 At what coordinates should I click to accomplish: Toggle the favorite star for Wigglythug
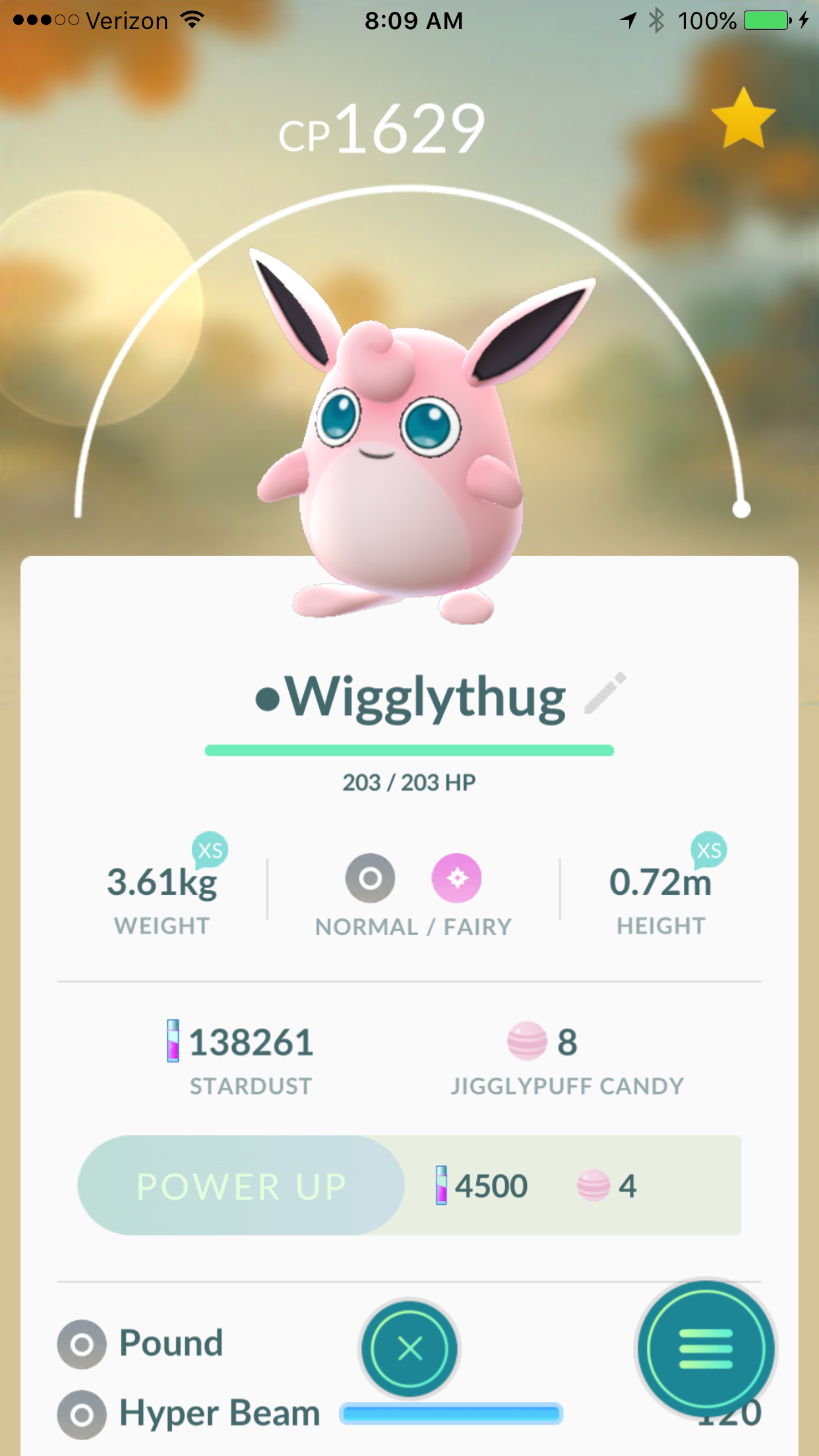(x=743, y=119)
